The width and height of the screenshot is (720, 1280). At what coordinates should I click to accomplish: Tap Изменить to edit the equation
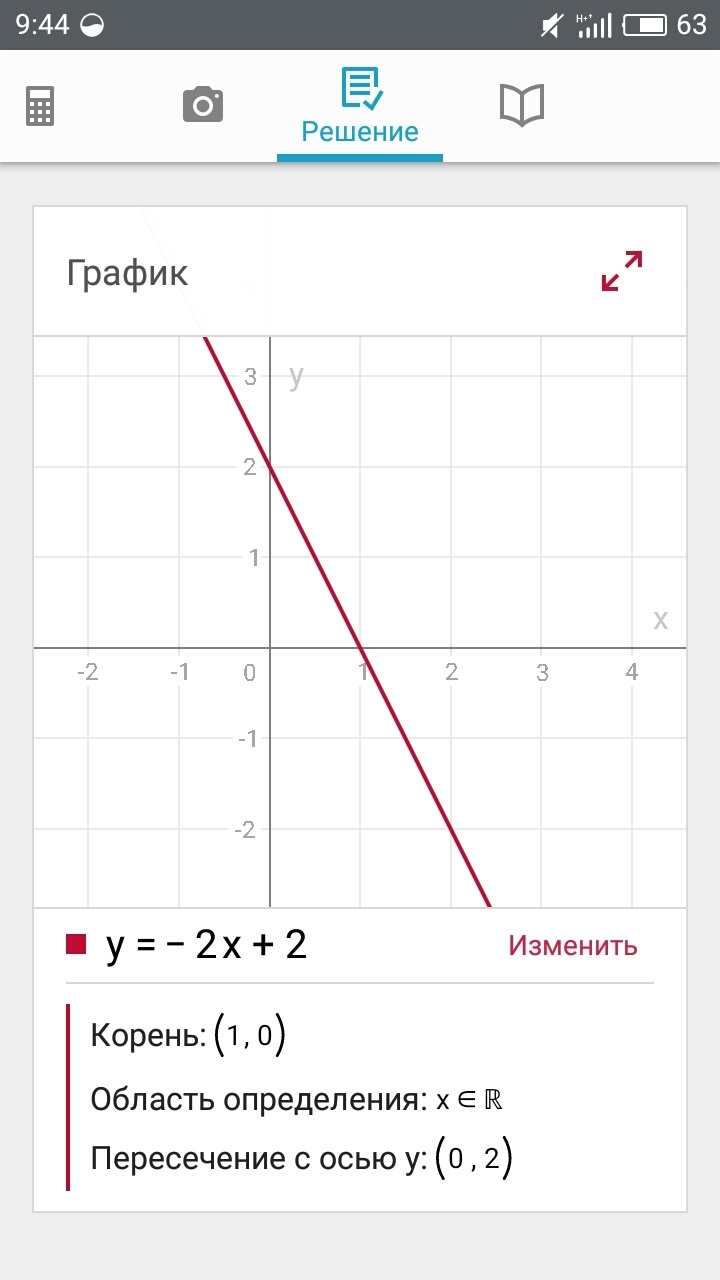[x=573, y=945]
